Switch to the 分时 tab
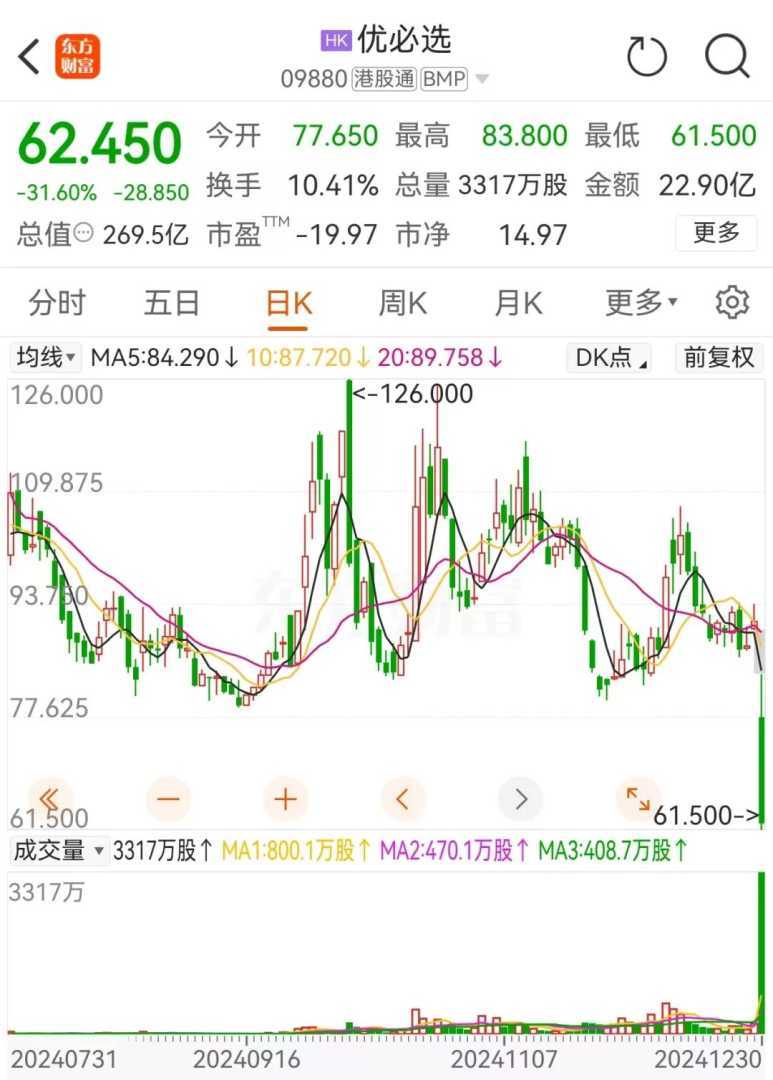The image size is (773, 1080). (57, 302)
